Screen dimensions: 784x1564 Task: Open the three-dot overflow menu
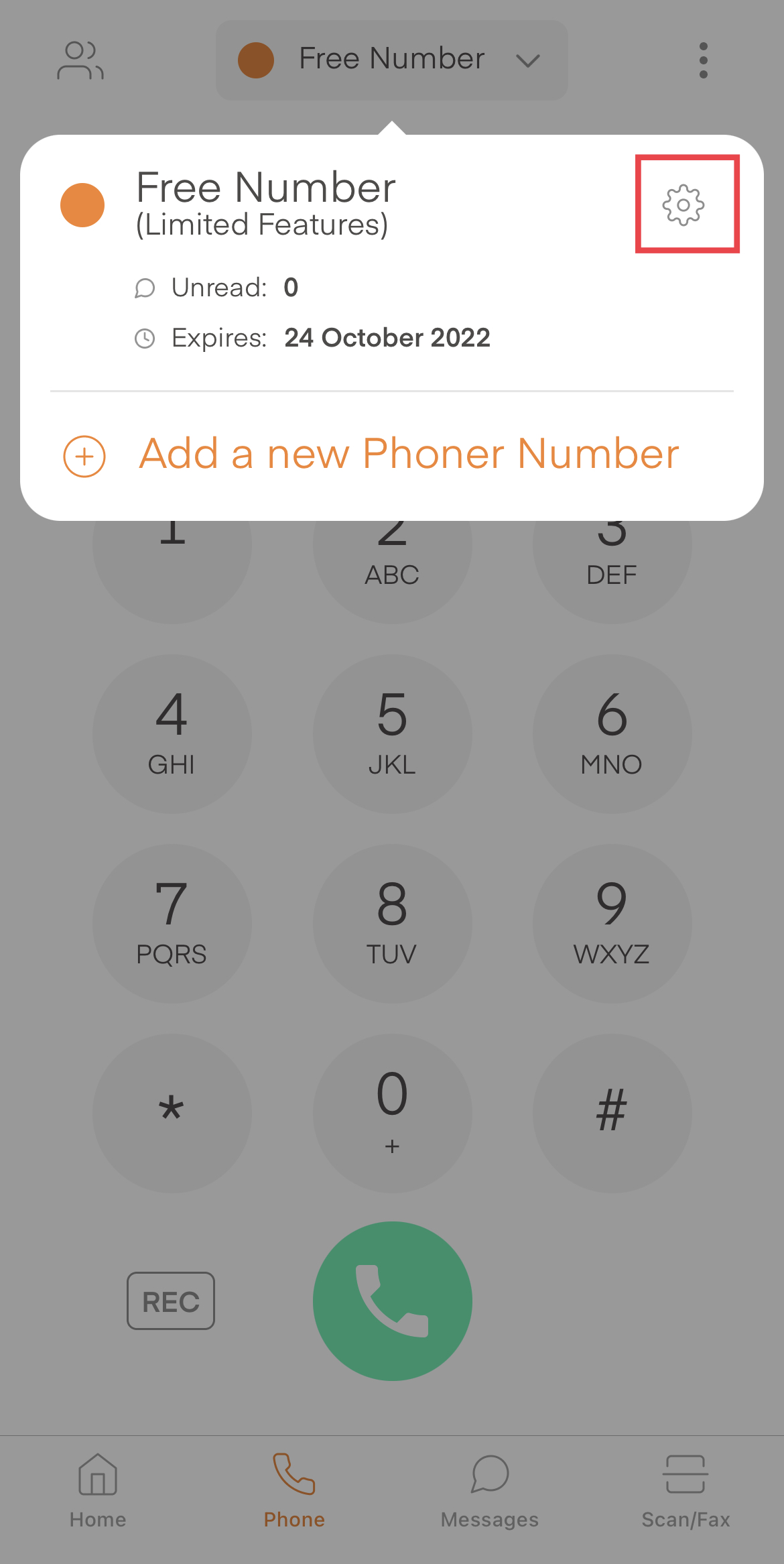click(703, 59)
